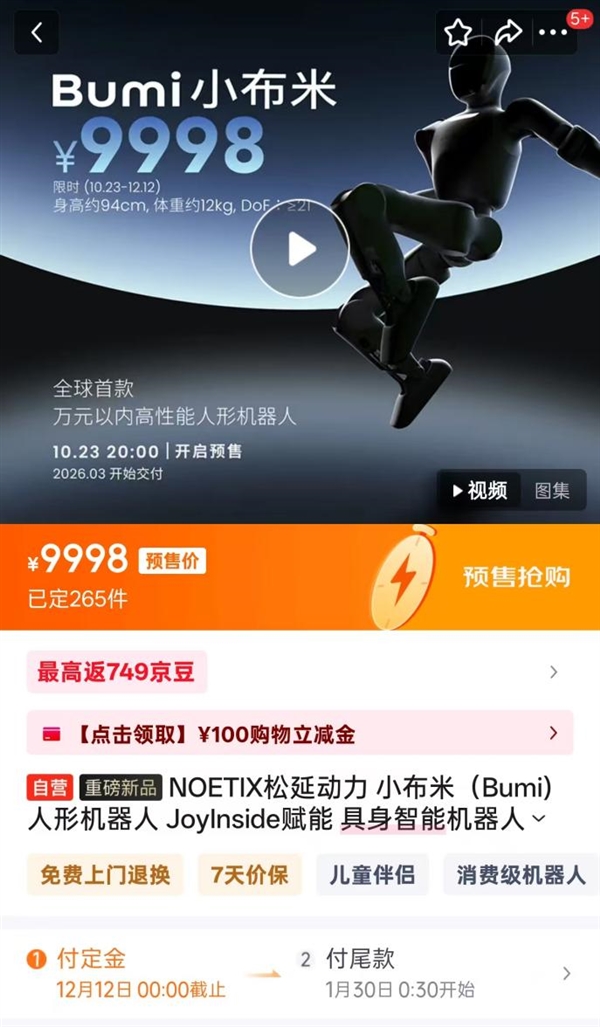Tap the 预售抢购 presale button

point(516,577)
